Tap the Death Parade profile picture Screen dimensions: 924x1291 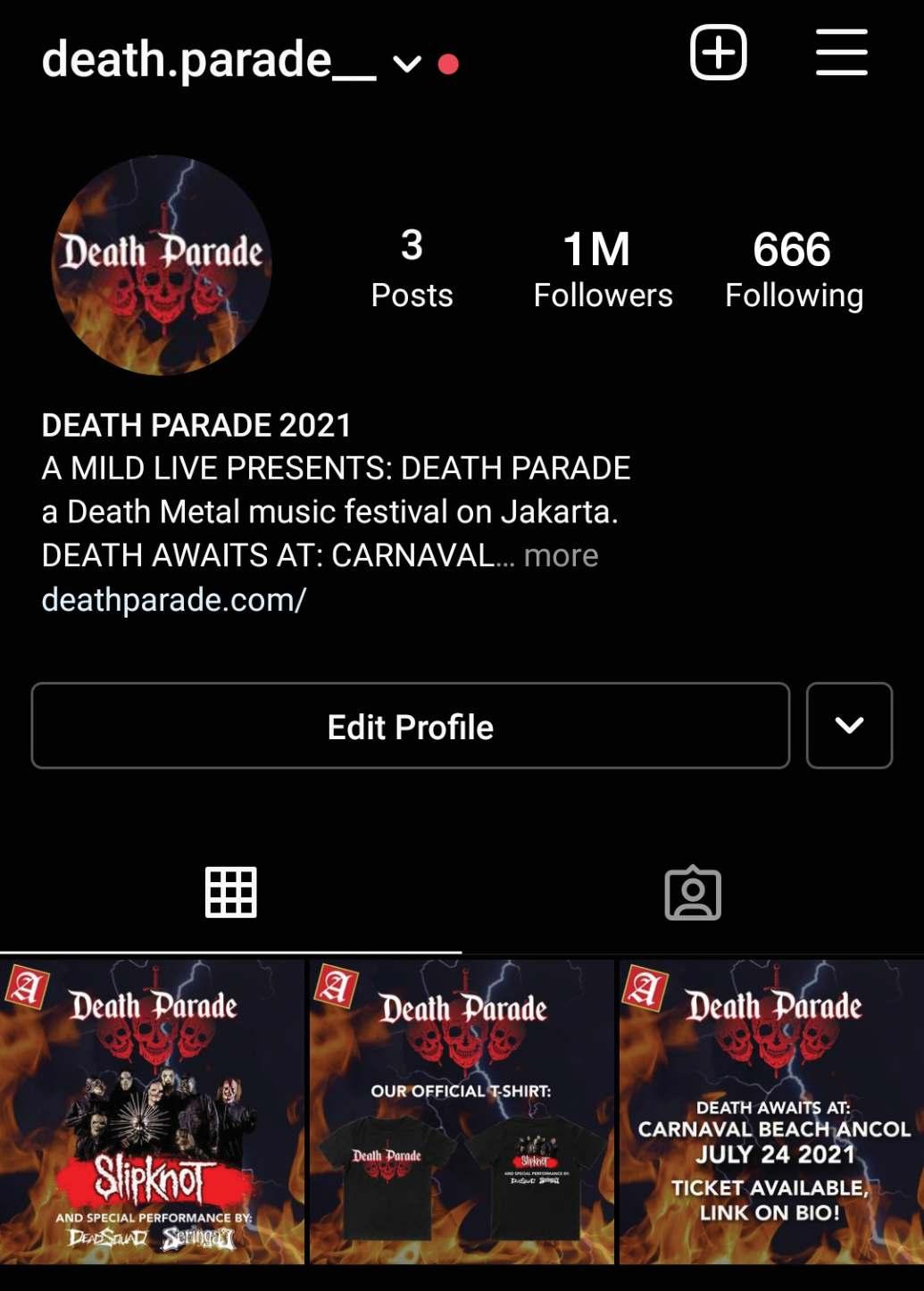[162, 265]
